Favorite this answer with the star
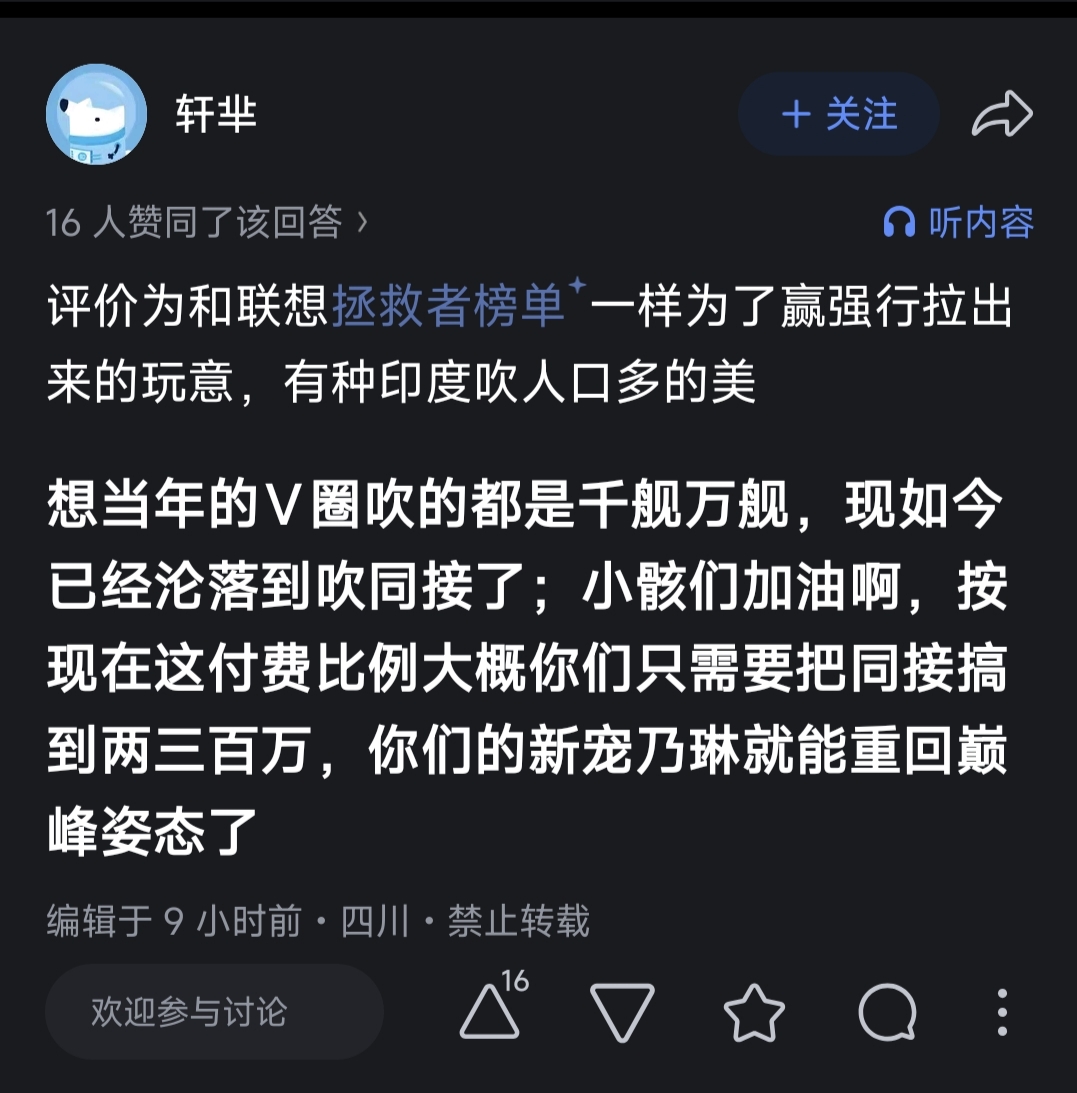 [754, 1011]
